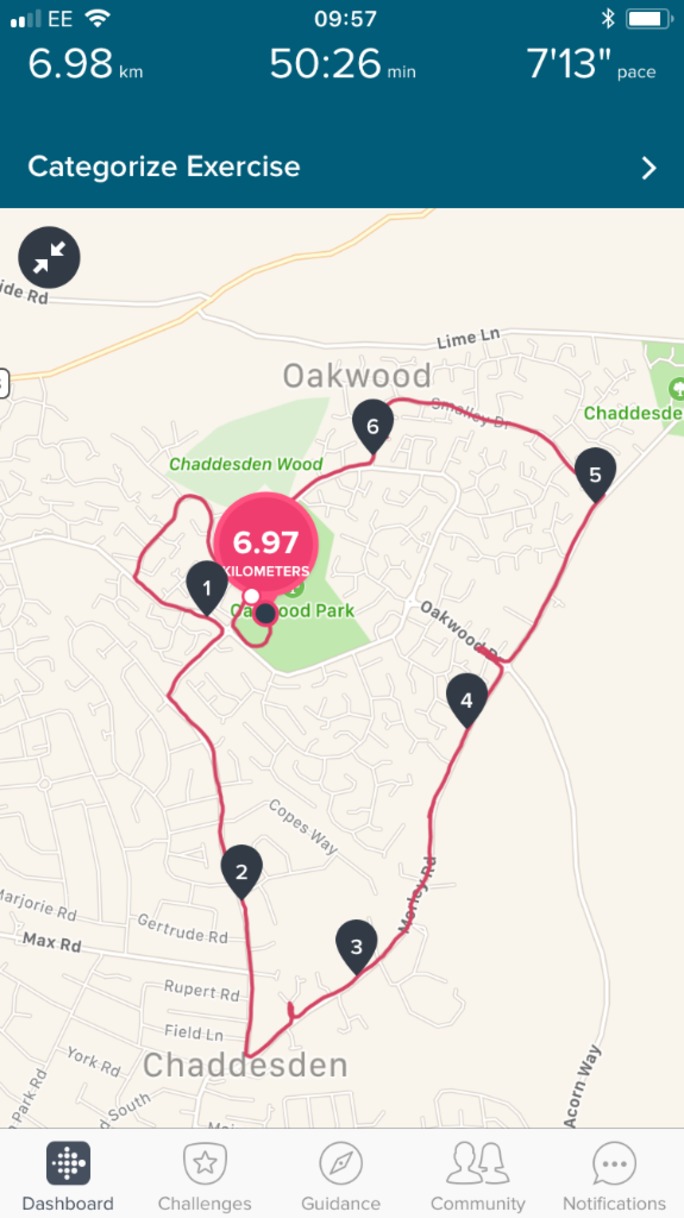This screenshot has width=684, height=1218.
Task: Switch to the Dashboard tab
Action: [68, 1175]
